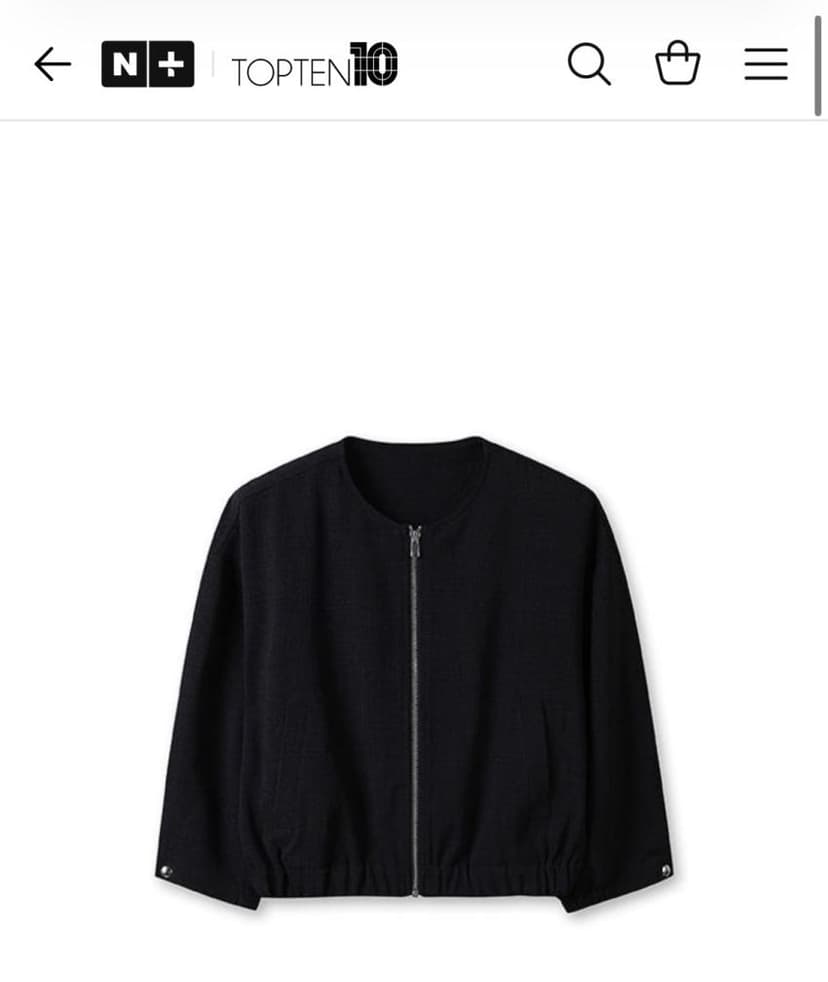Open the hamburger menu

[x=766, y=64]
